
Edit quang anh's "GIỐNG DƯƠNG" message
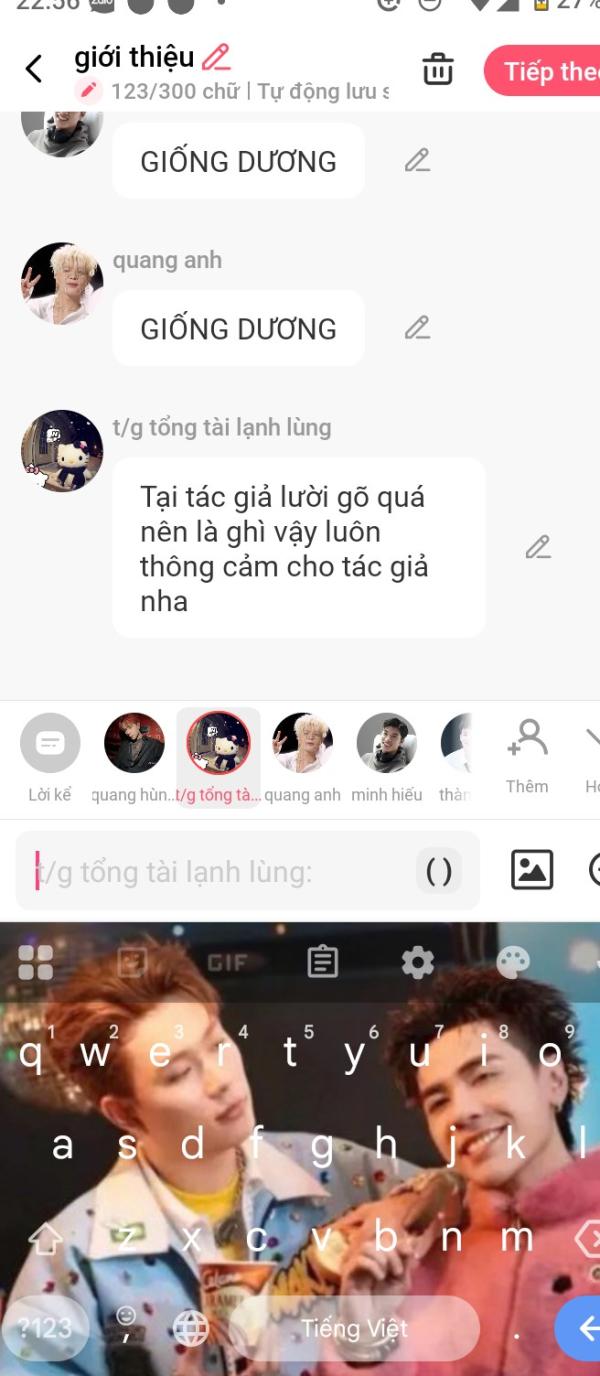pos(417,328)
